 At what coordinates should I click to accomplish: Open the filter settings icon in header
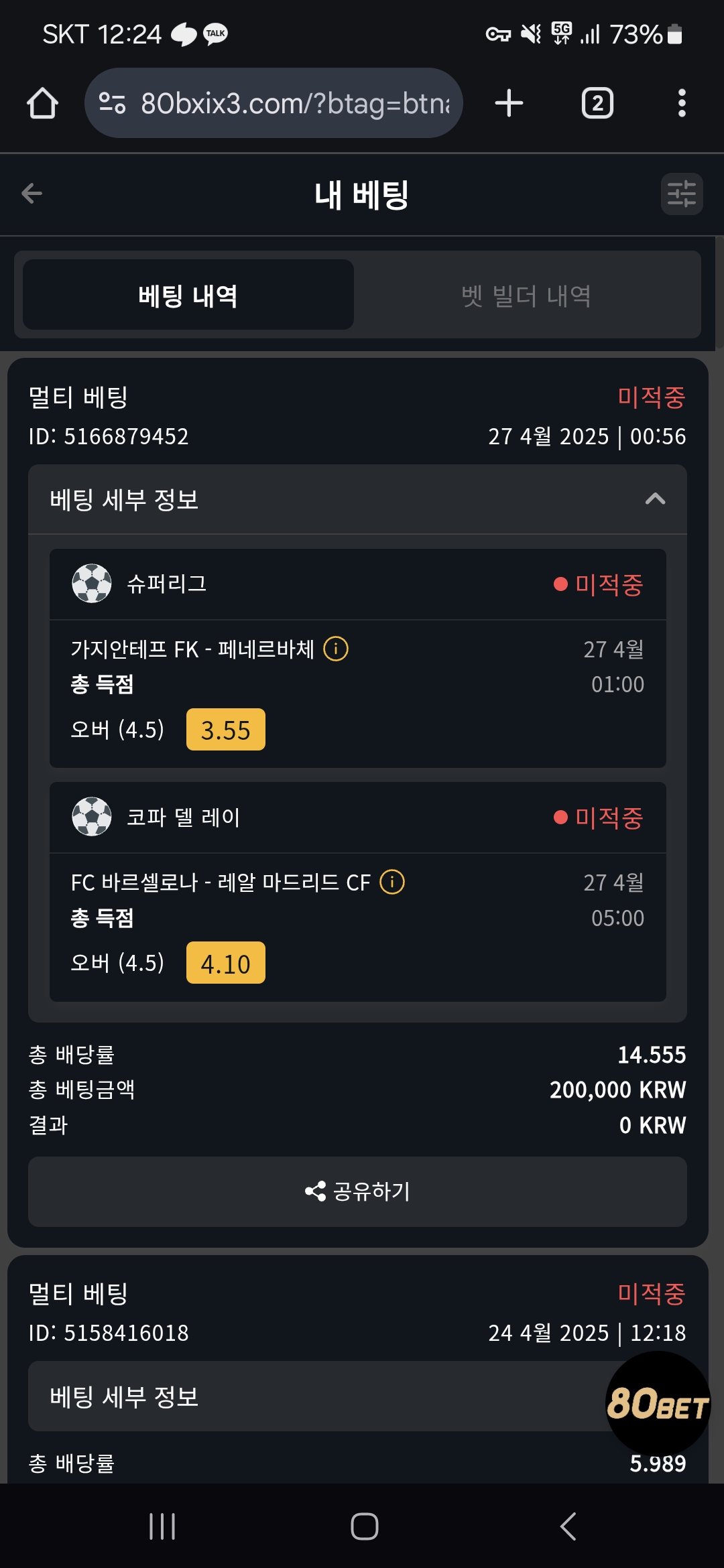[x=682, y=194]
